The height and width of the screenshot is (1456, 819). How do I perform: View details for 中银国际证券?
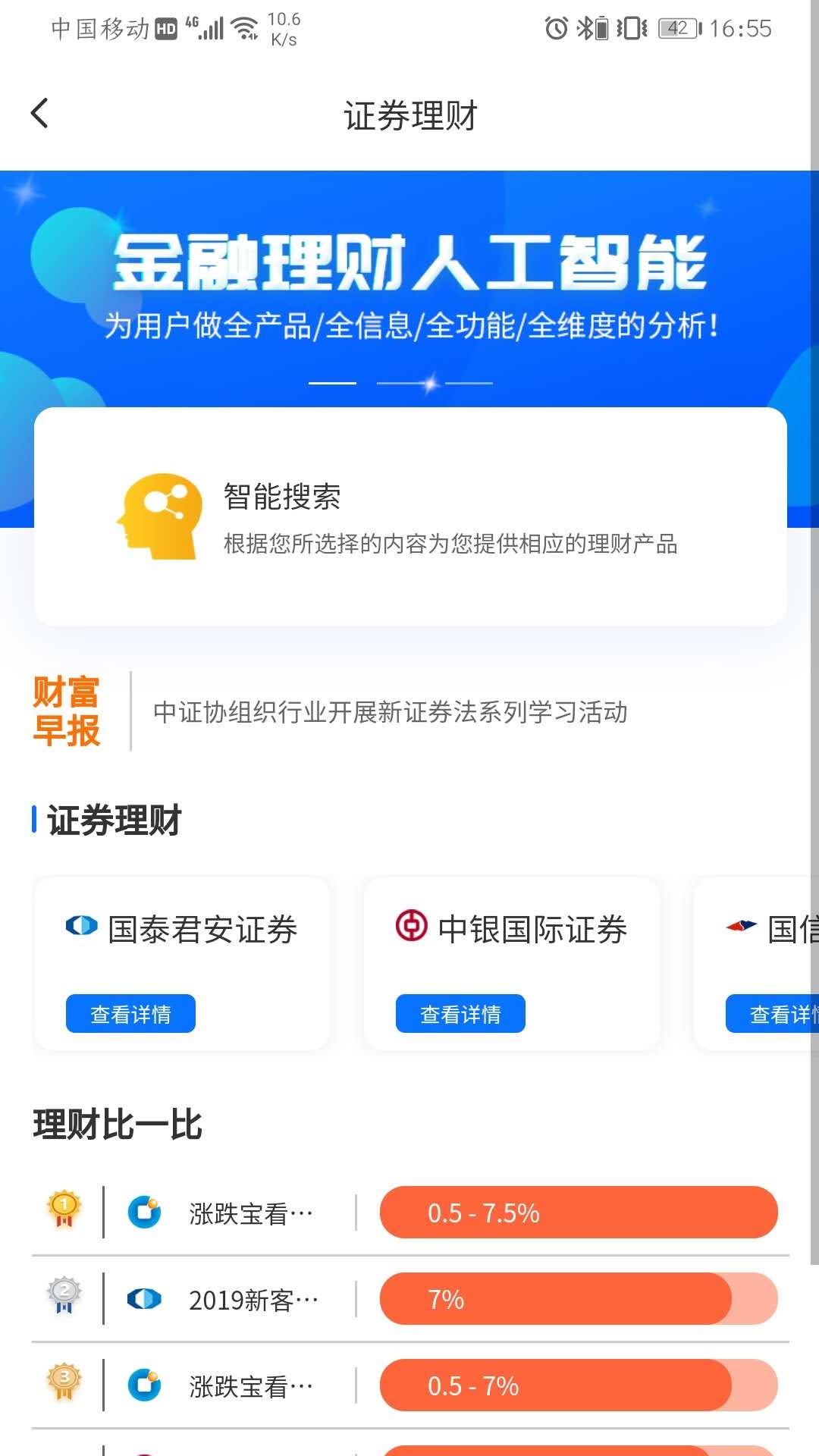click(x=460, y=1014)
